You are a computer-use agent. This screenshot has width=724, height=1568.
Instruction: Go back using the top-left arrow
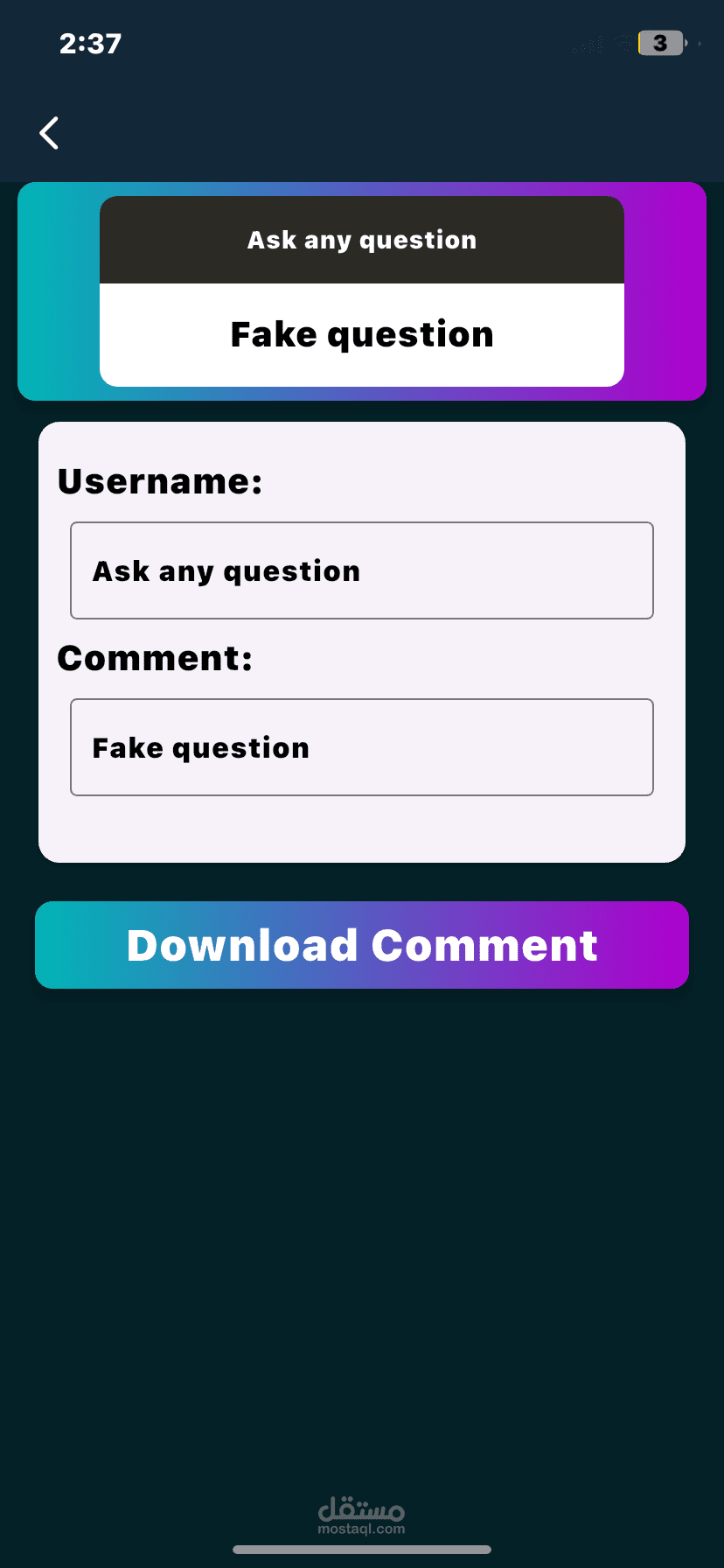click(50, 133)
